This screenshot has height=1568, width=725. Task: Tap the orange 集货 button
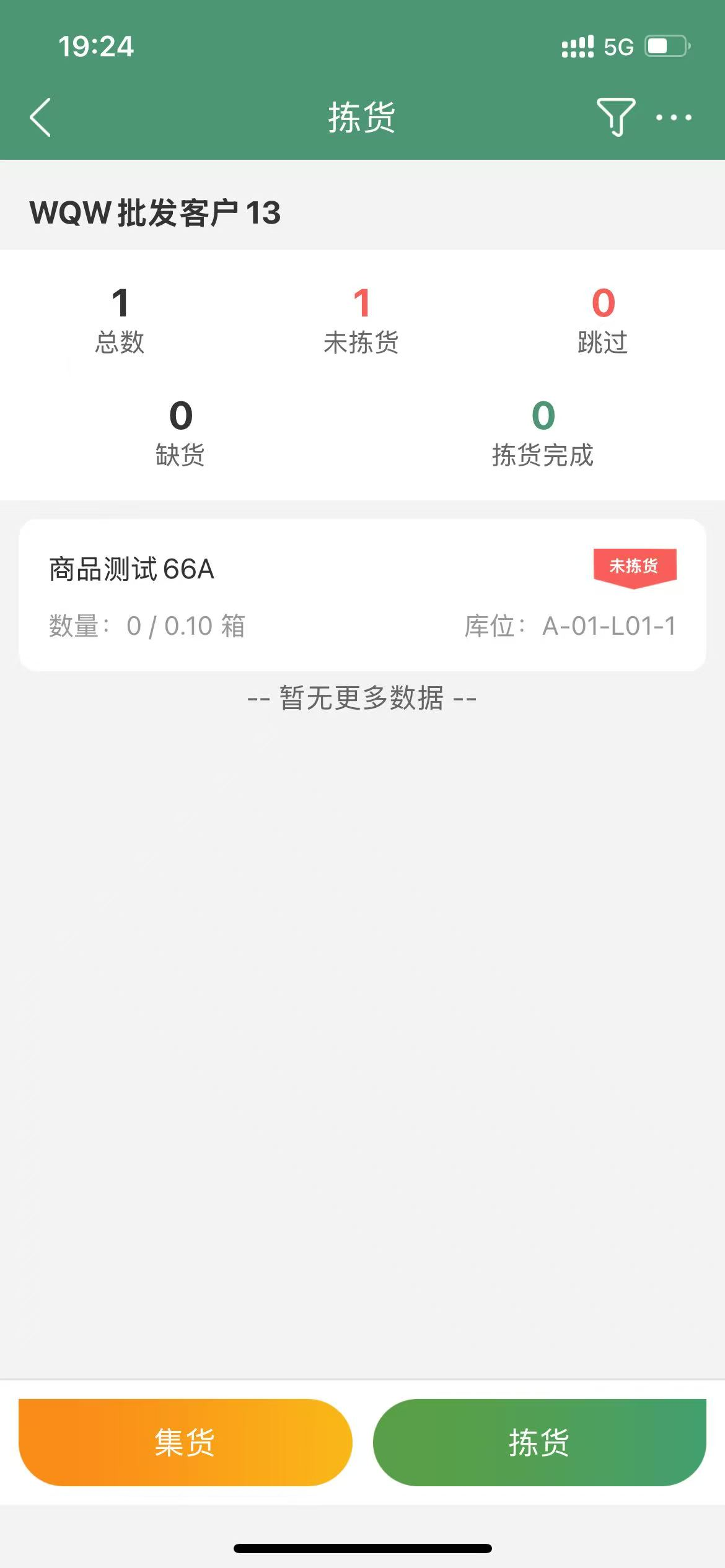(185, 1442)
